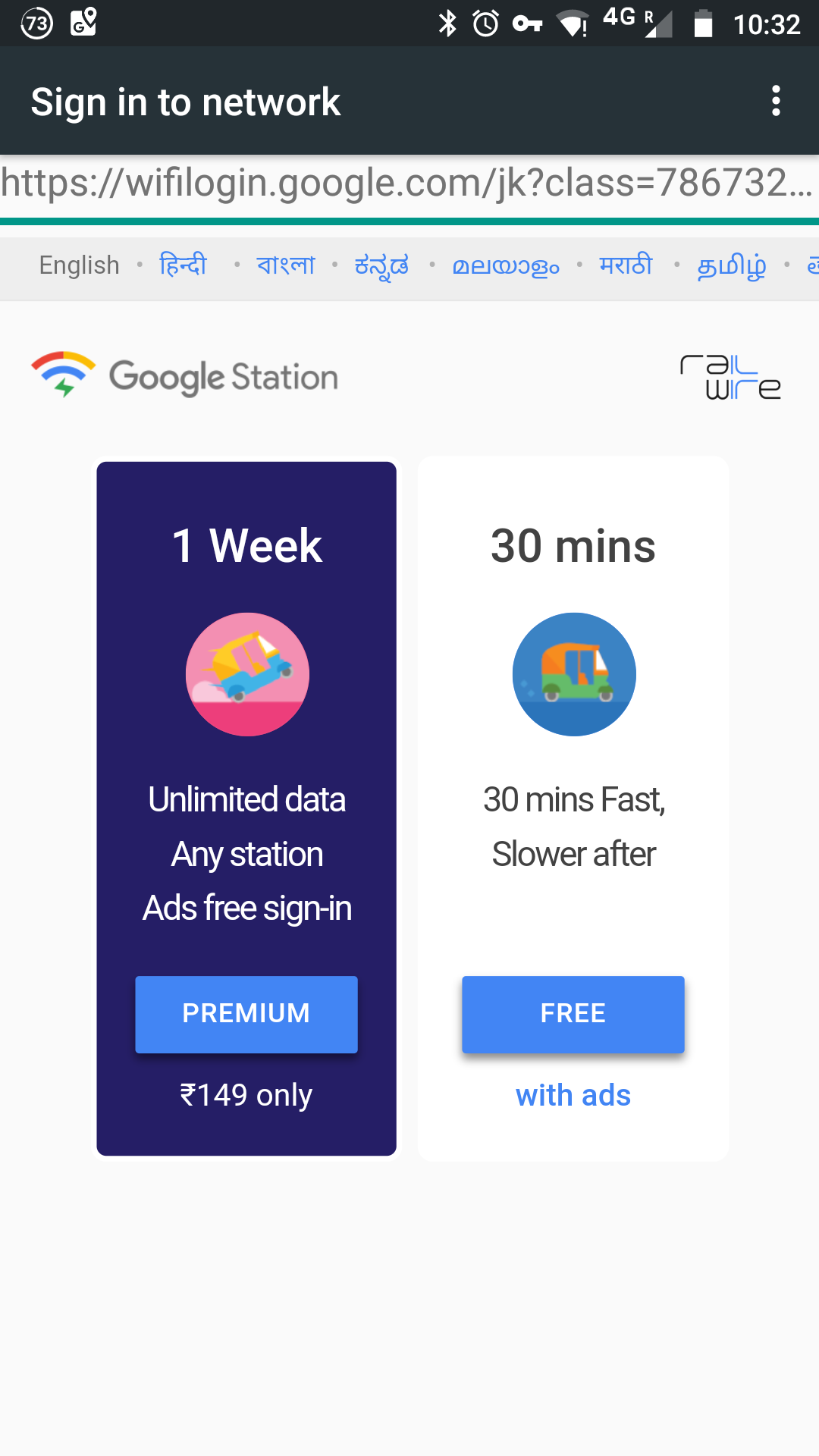Change language to ಕನ್ನಡ
Image resolution: width=819 pixels, height=1456 pixels.
click(x=381, y=265)
